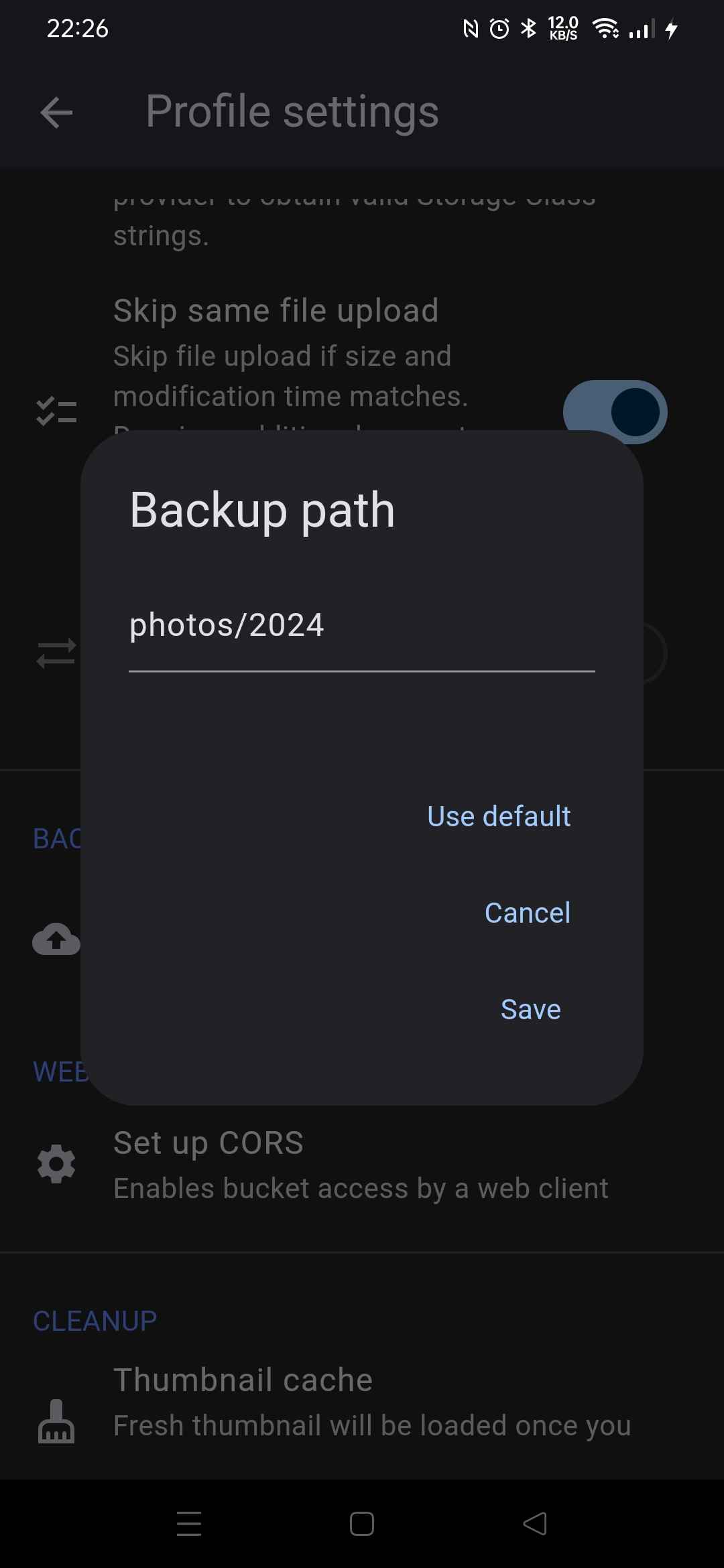Go to the system home screen

tap(362, 1523)
